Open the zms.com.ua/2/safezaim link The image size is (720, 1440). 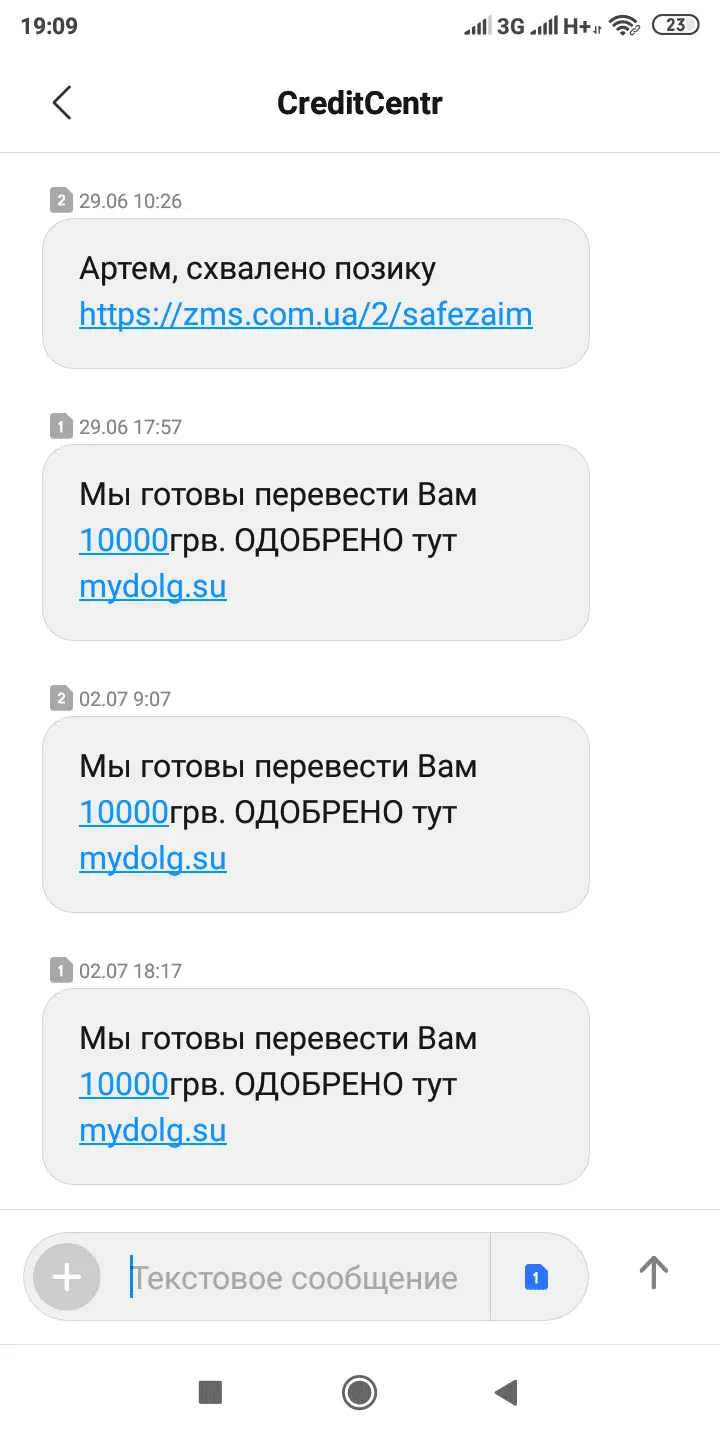pos(305,315)
